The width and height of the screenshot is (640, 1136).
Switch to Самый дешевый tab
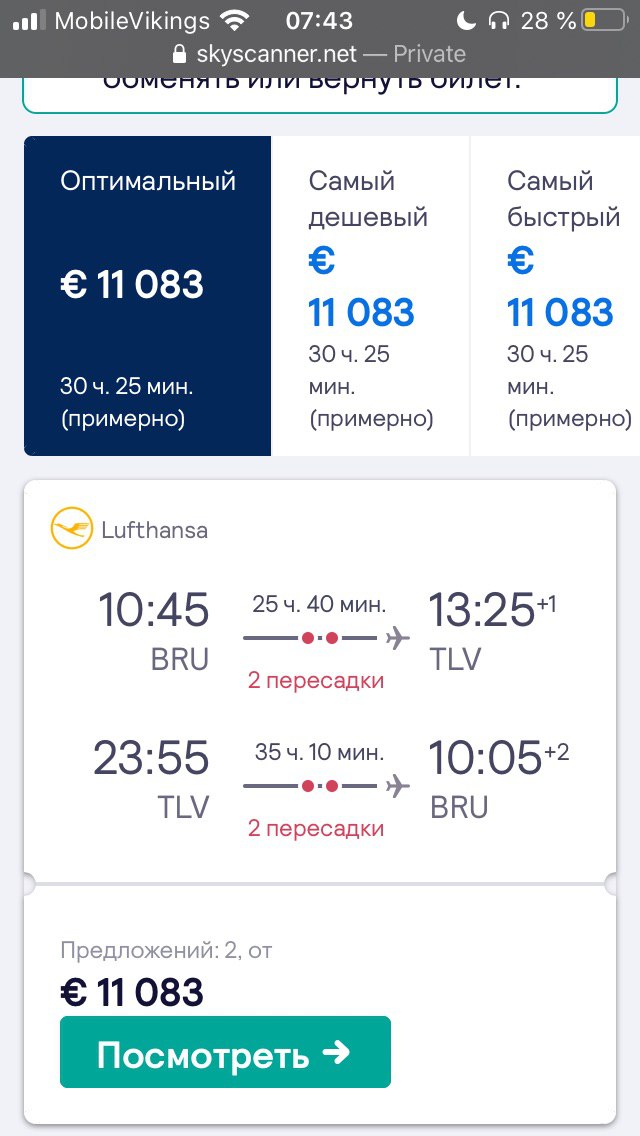[370, 296]
